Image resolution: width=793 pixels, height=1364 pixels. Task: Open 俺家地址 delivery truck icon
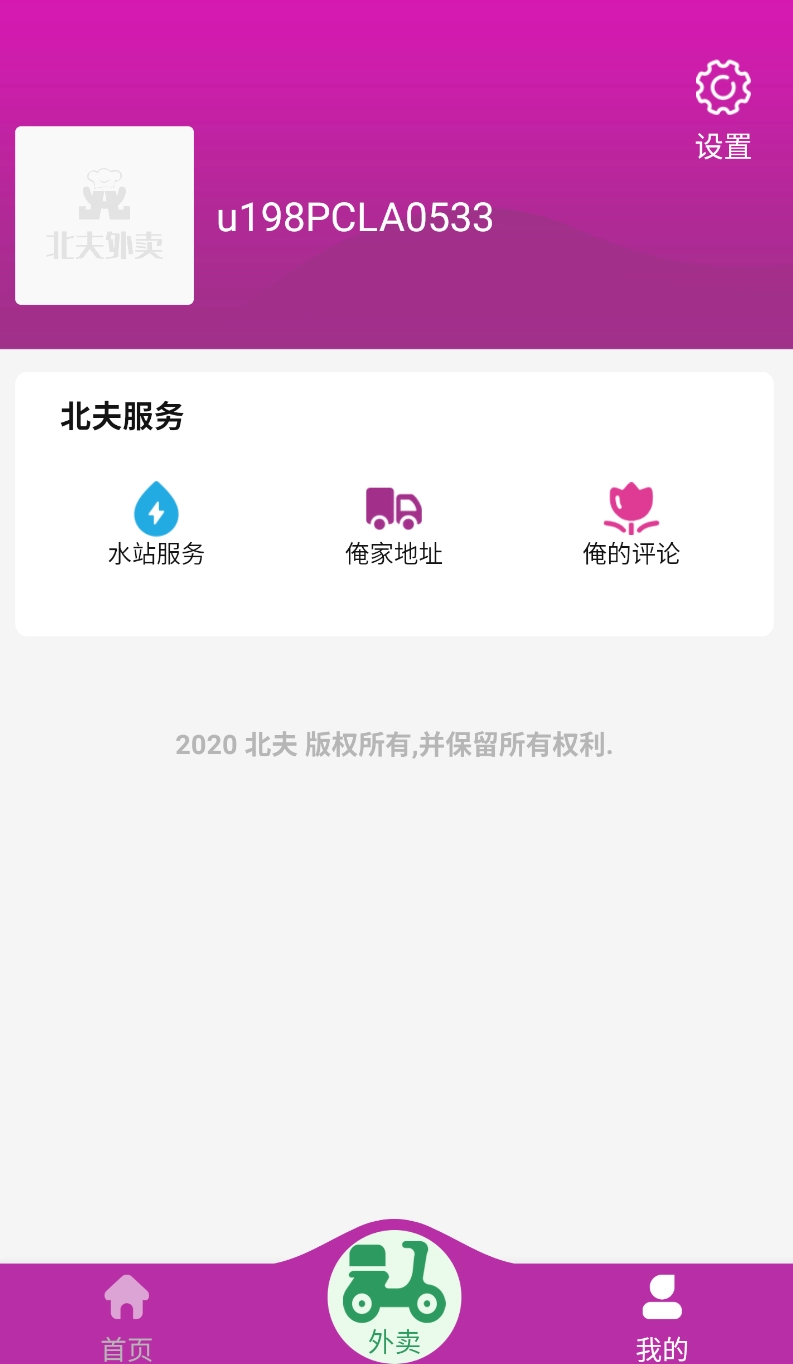(x=393, y=507)
